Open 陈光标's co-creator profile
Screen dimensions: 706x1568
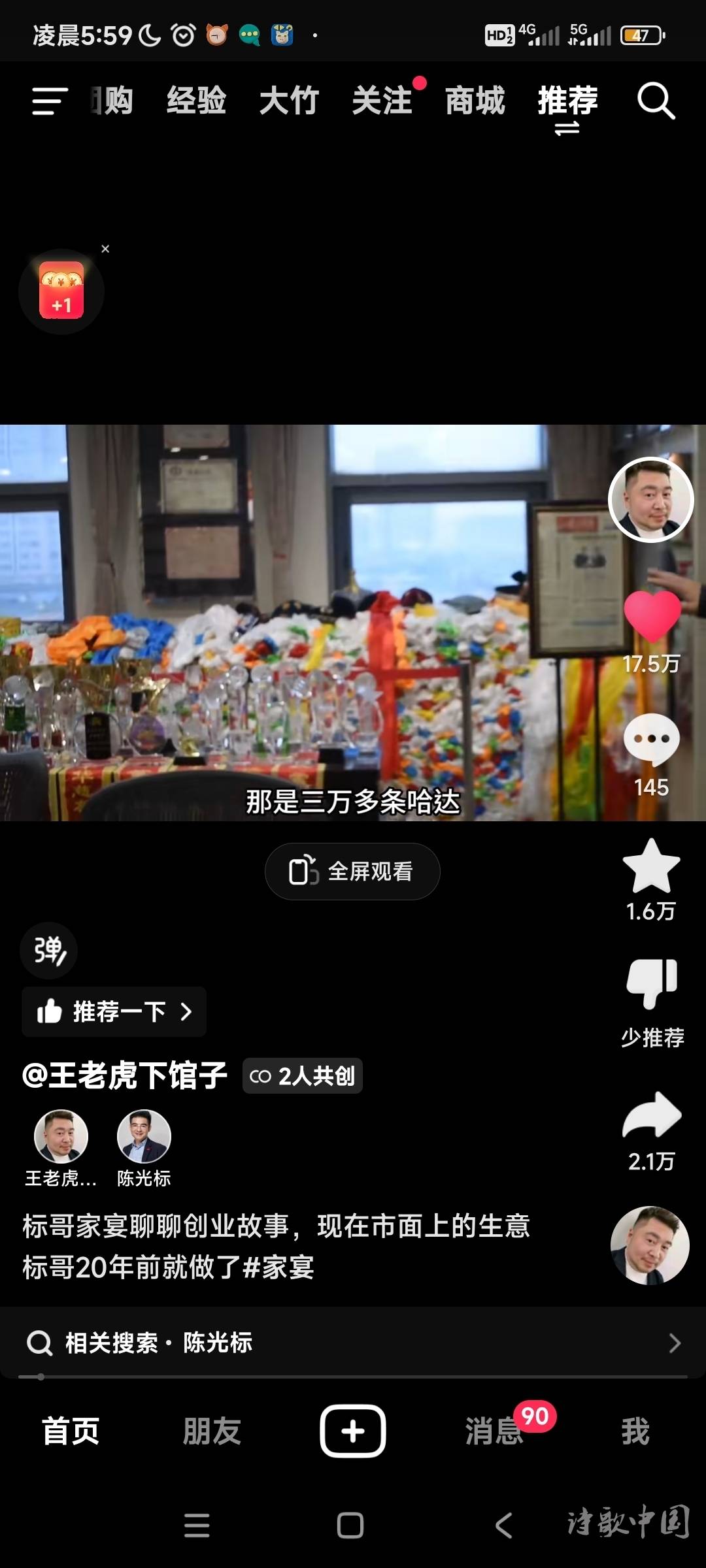[144, 1137]
